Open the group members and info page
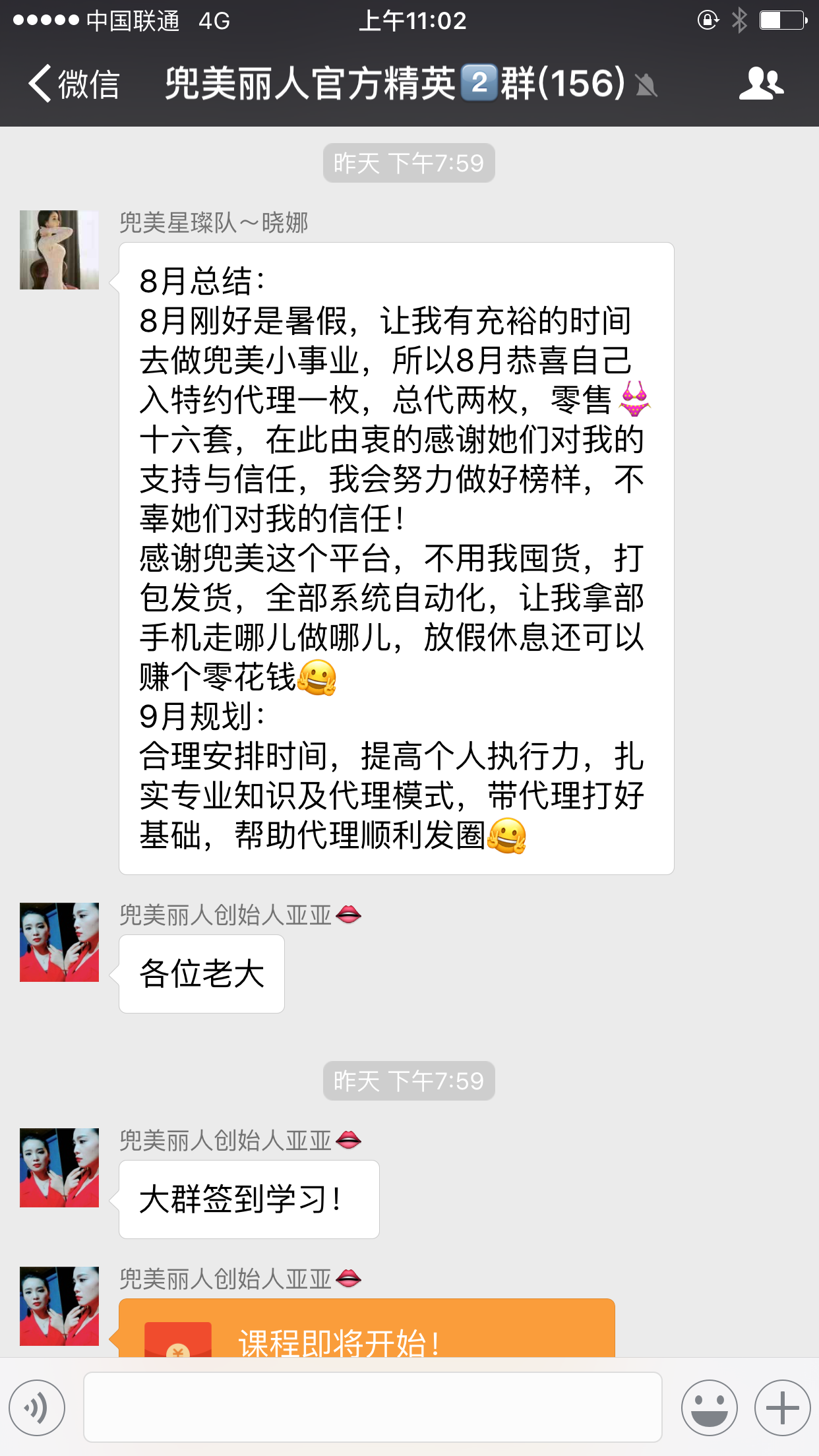 pyautogui.click(x=761, y=84)
